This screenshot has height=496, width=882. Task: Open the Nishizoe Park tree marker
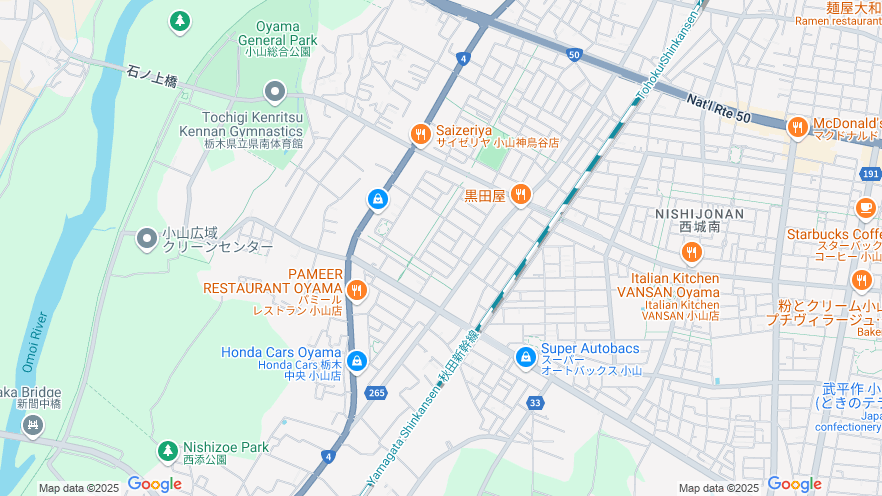(168, 451)
